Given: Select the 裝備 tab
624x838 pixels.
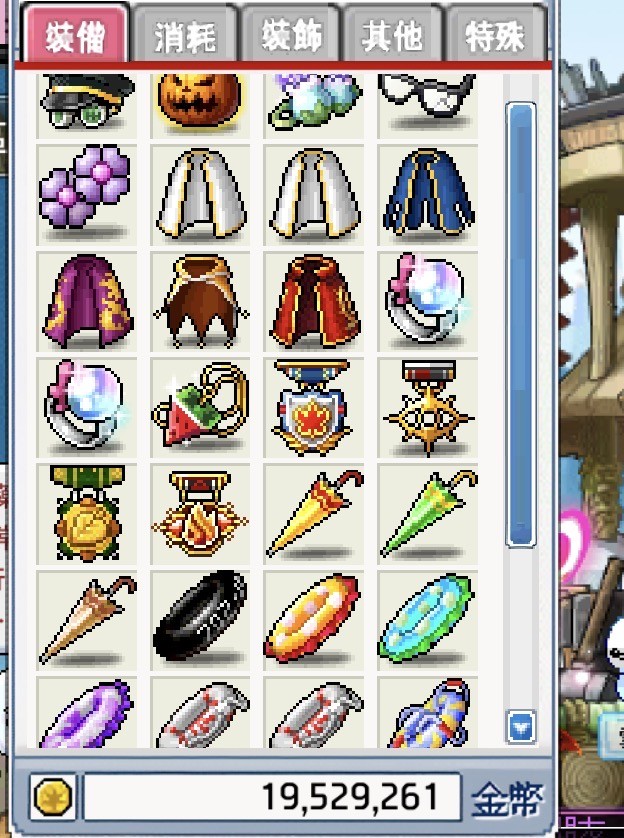Looking at the screenshot, I should point(77,35).
